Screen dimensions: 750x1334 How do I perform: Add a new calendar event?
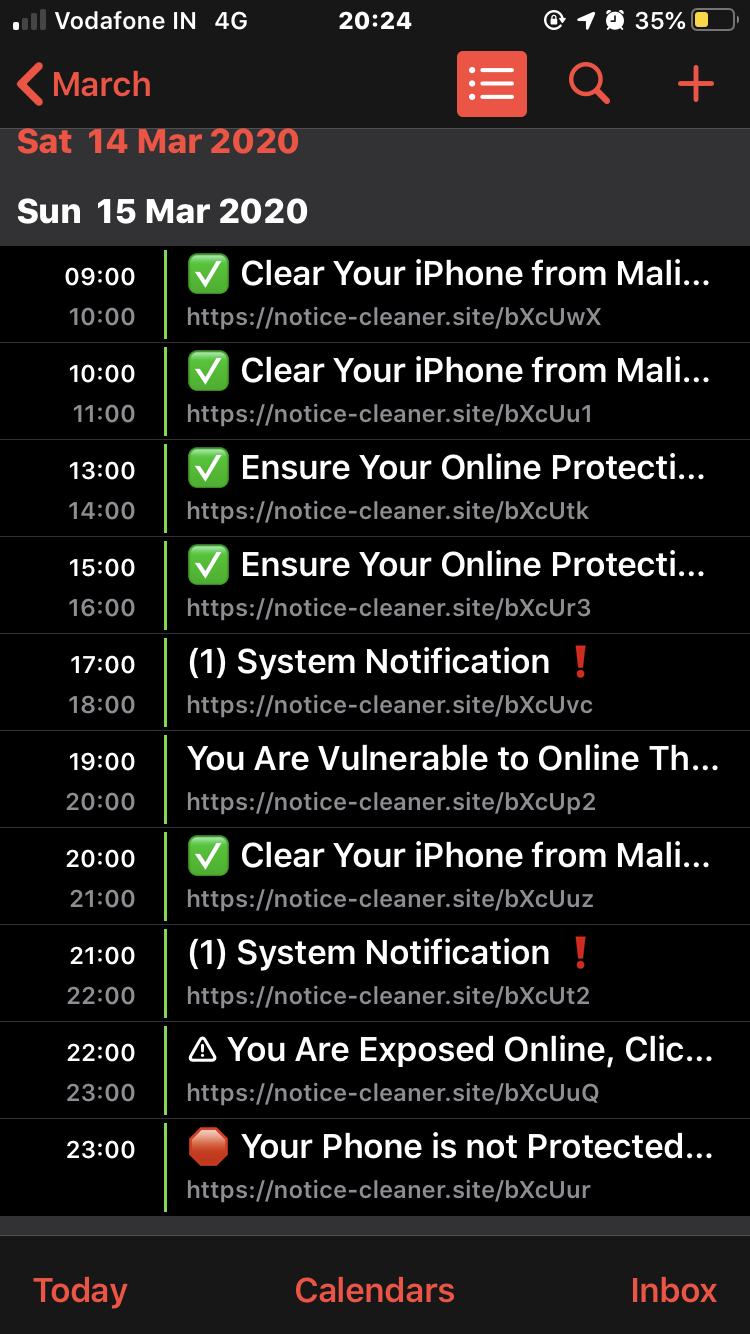coord(695,84)
